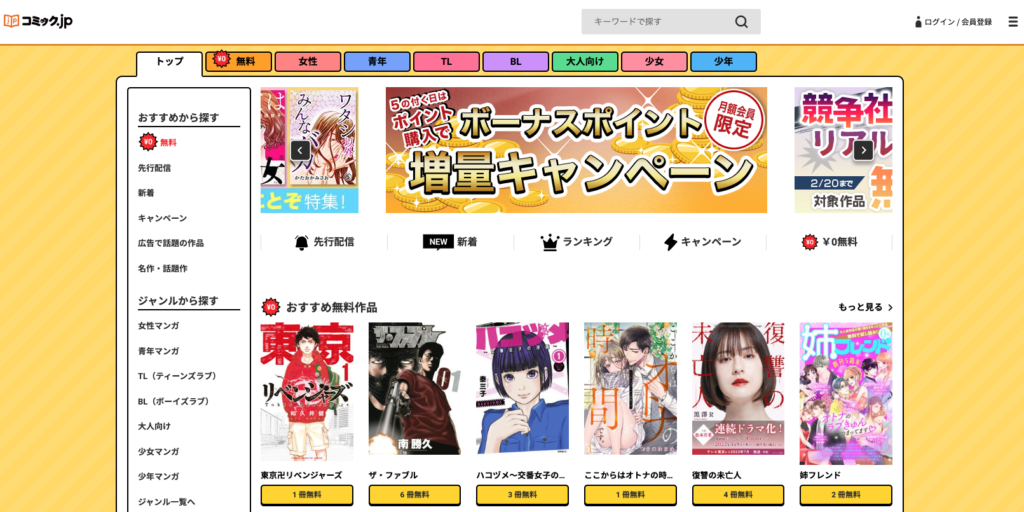Open 復讐の未亡人 cover
This screenshot has height=512, width=1024.
tap(737, 392)
